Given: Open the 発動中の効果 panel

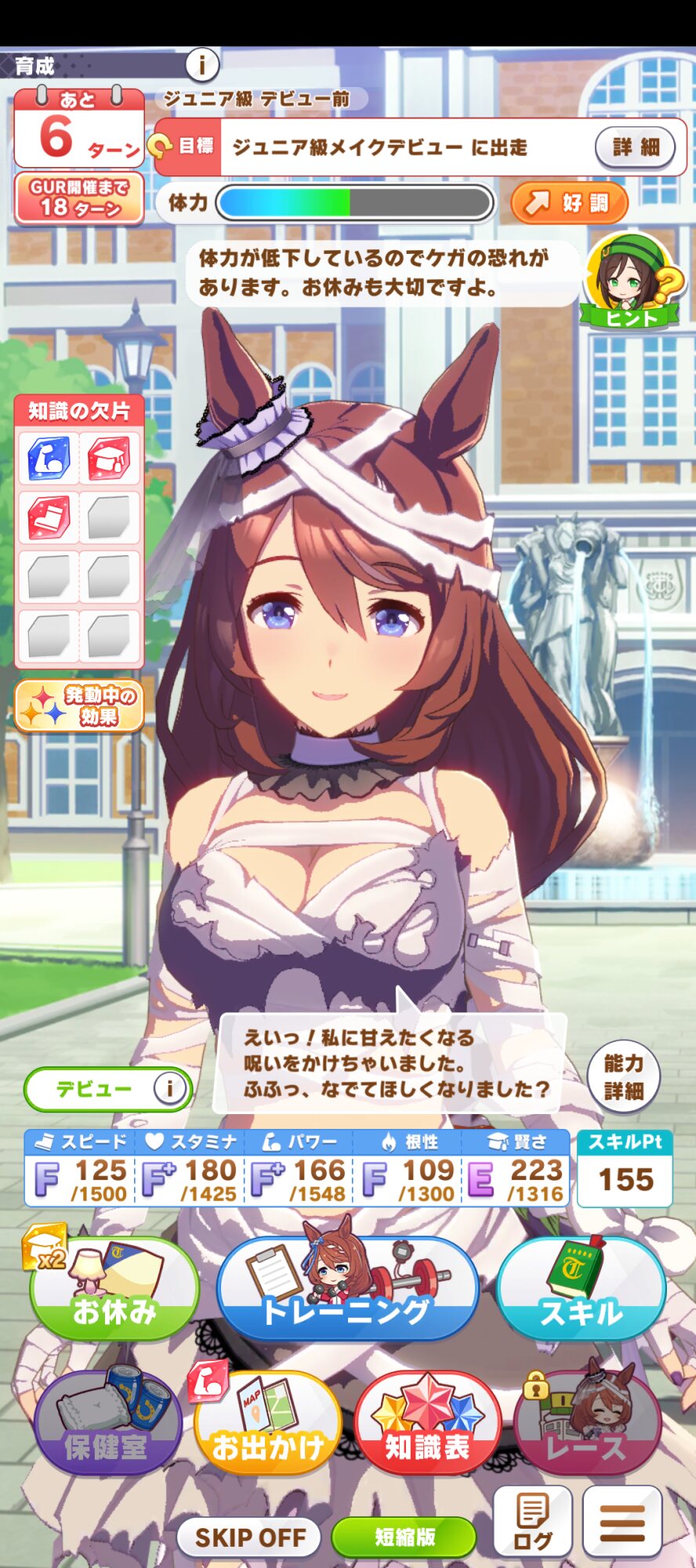Looking at the screenshot, I should coord(79,706).
